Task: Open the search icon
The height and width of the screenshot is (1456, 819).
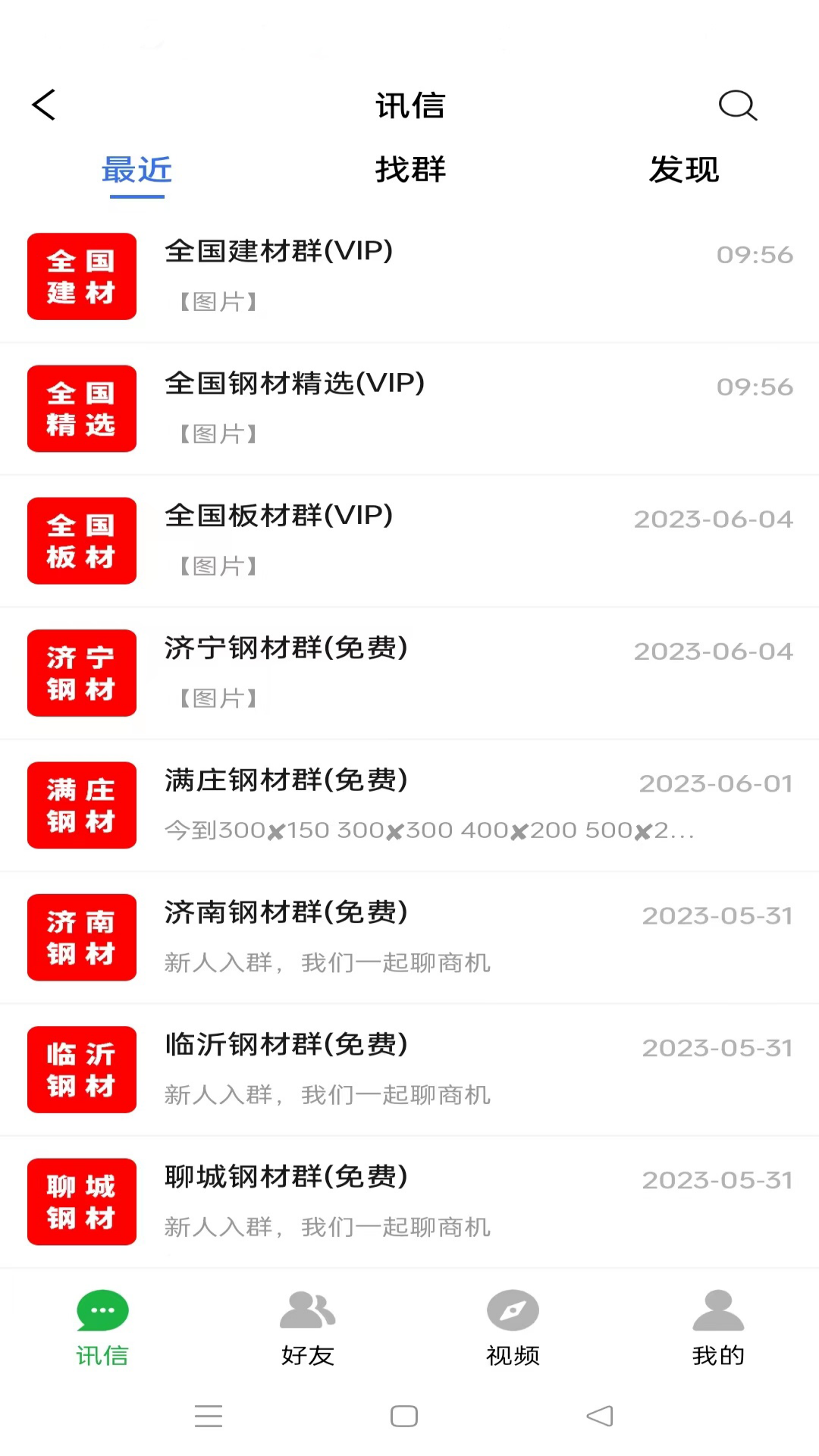Action: point(737,106)
